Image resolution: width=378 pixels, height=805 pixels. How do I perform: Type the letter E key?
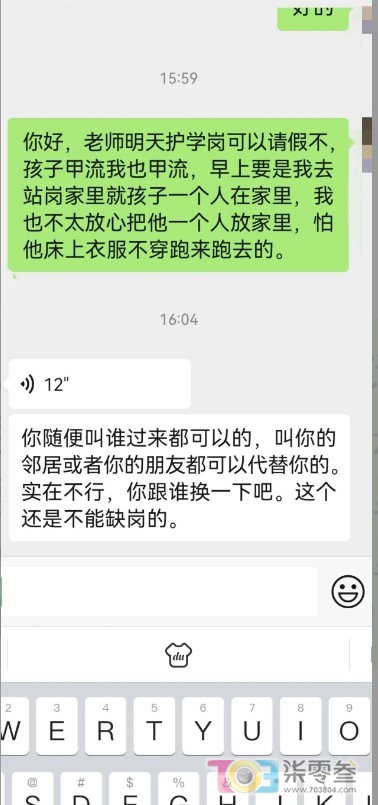(56, 726)
